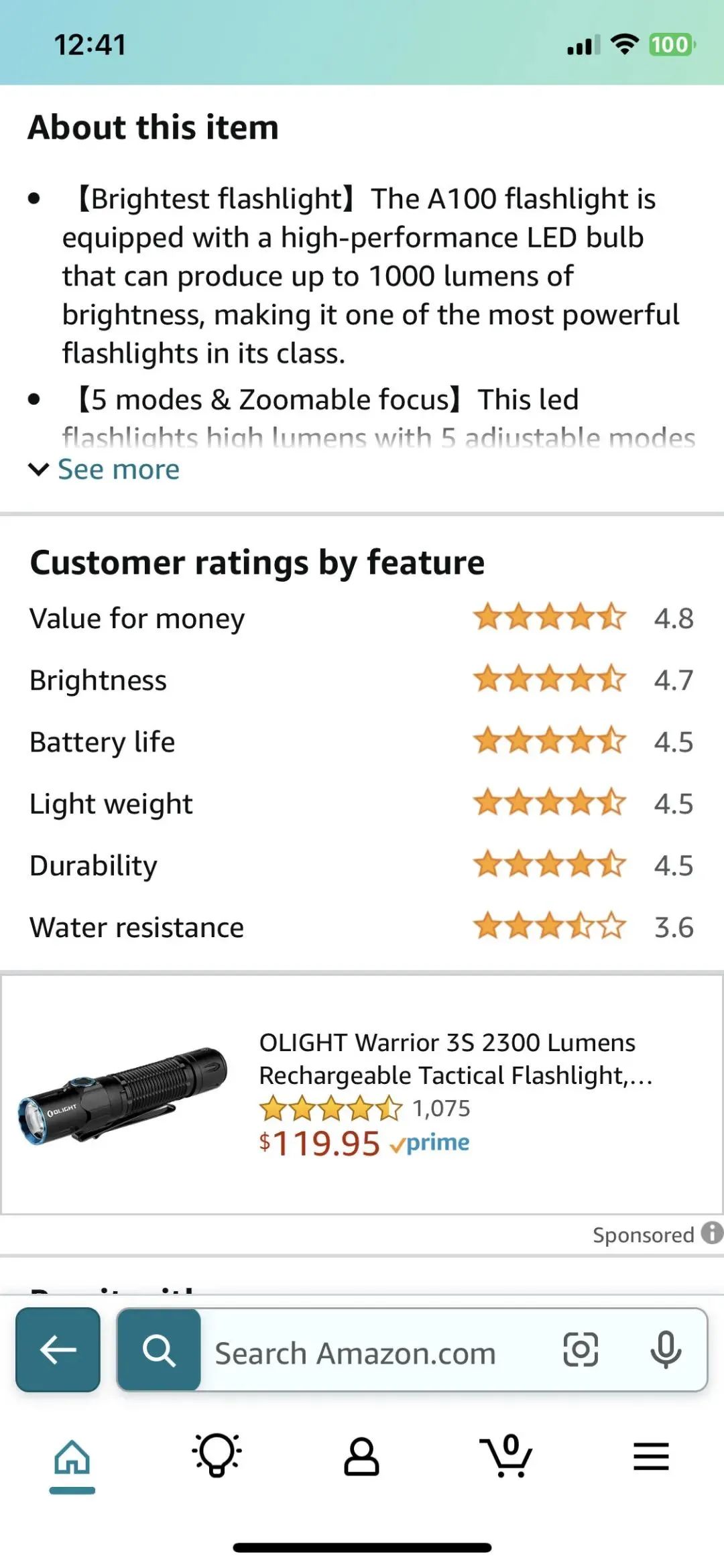View the shopping cart
The height and width of the screenshot is (1568, 724).
click(x=506, y=1456)
